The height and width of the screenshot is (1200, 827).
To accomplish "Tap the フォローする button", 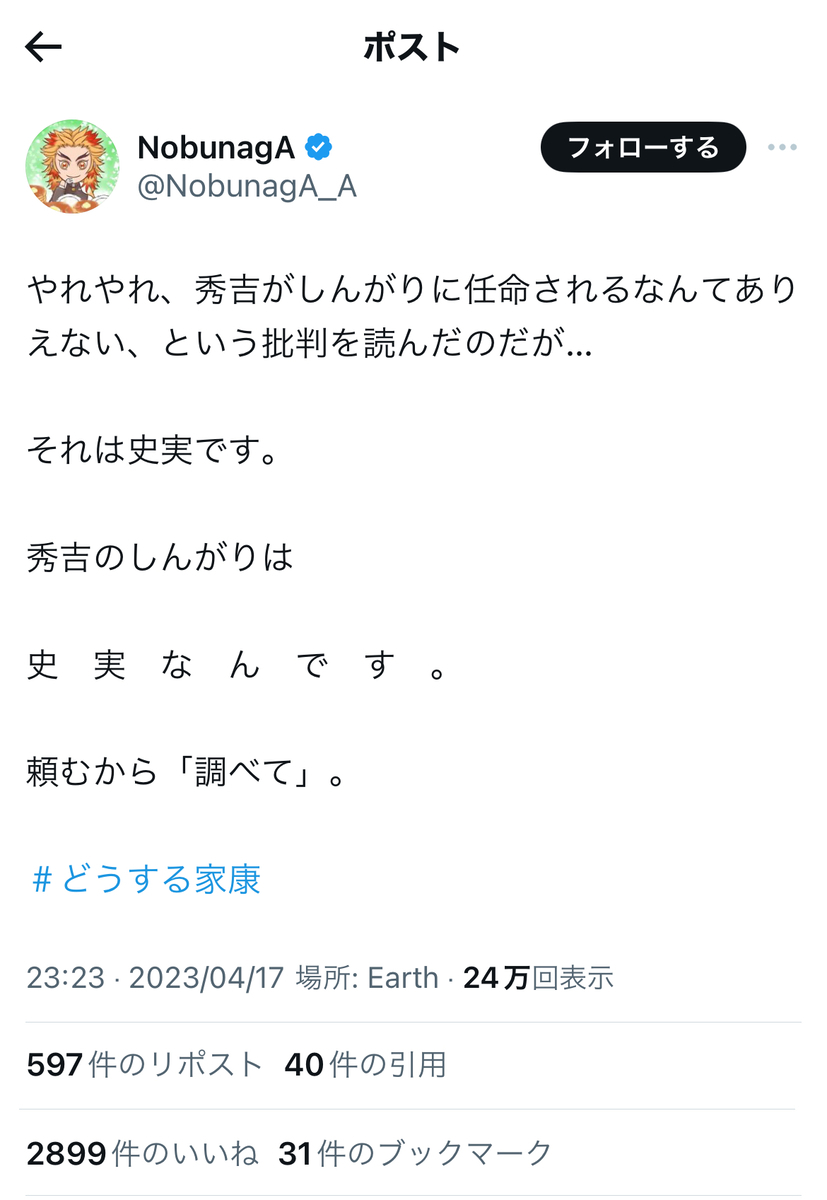I will pyautogui.click(x=643, y=148).
